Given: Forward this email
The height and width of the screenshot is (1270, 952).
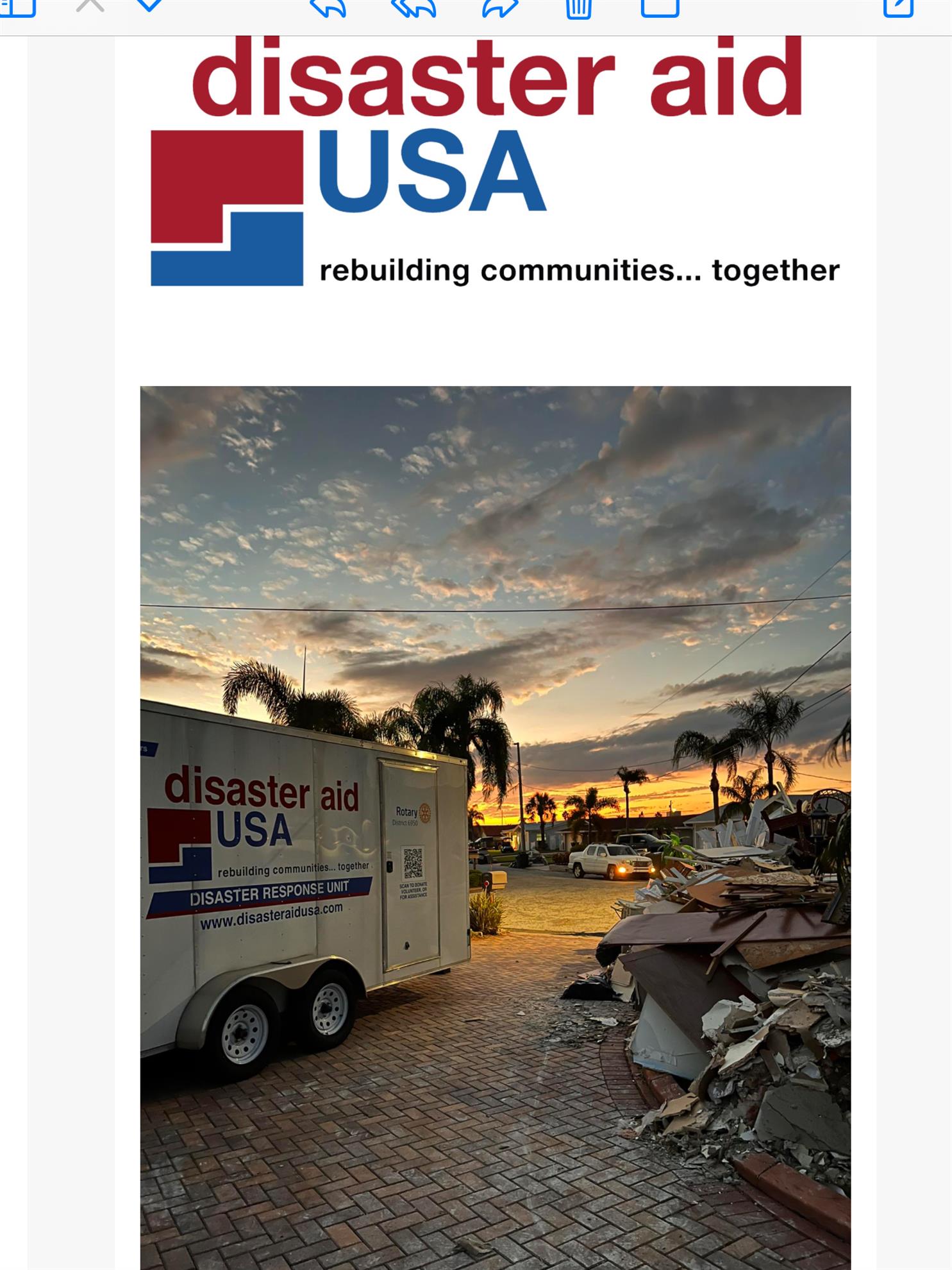Looking at the screenshot, I should tap(500, 8).
